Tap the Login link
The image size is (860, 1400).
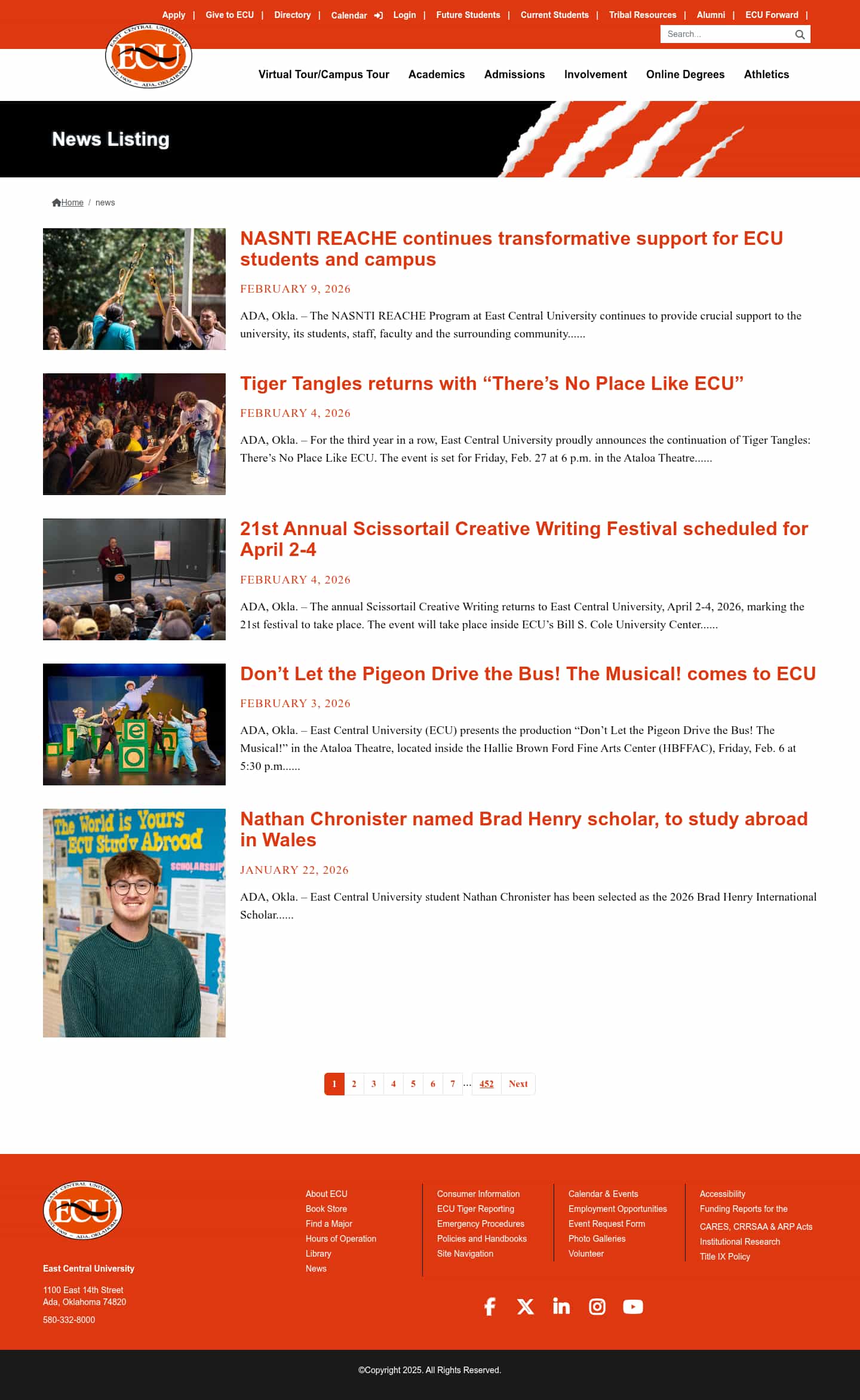404,15
